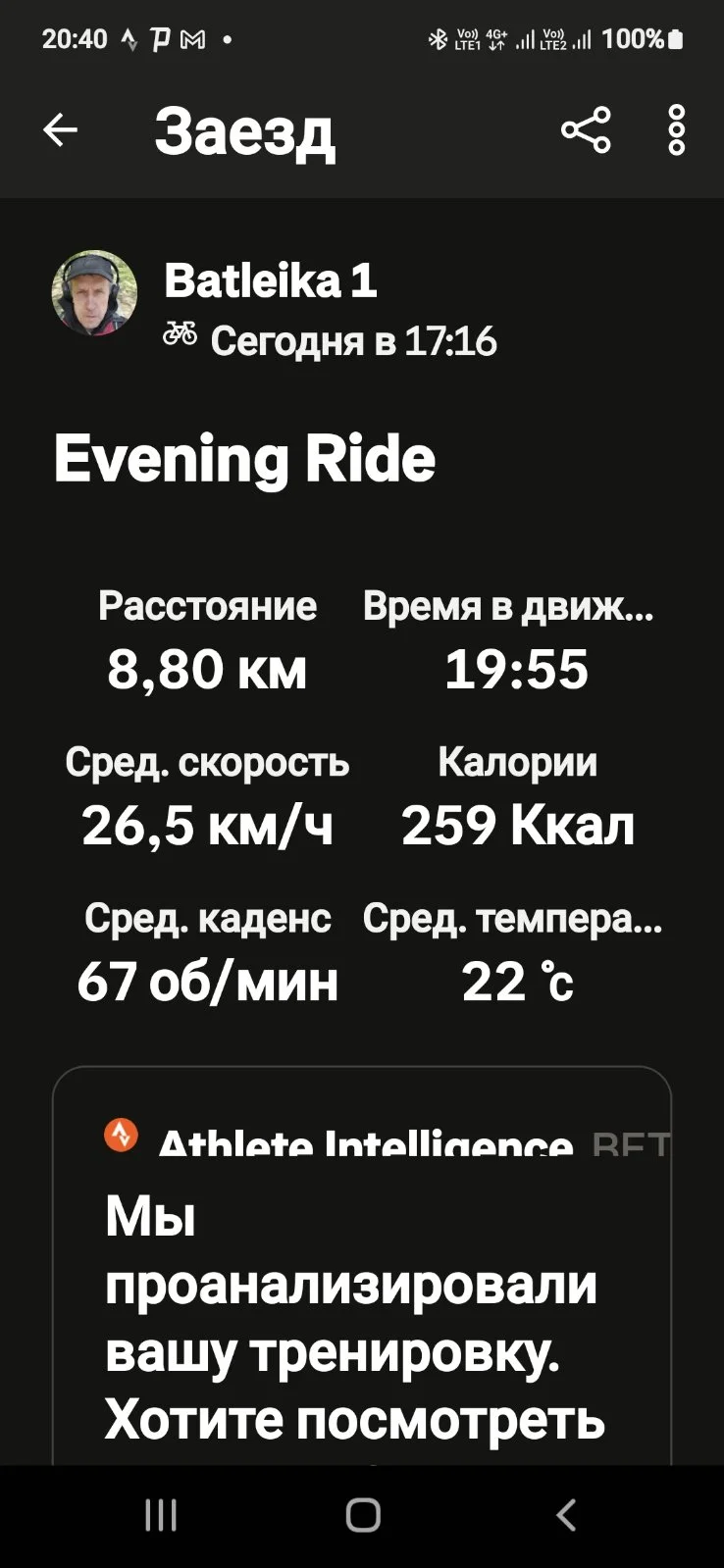
Task: Share this Evening Ride activity
Action: [586, 129]
